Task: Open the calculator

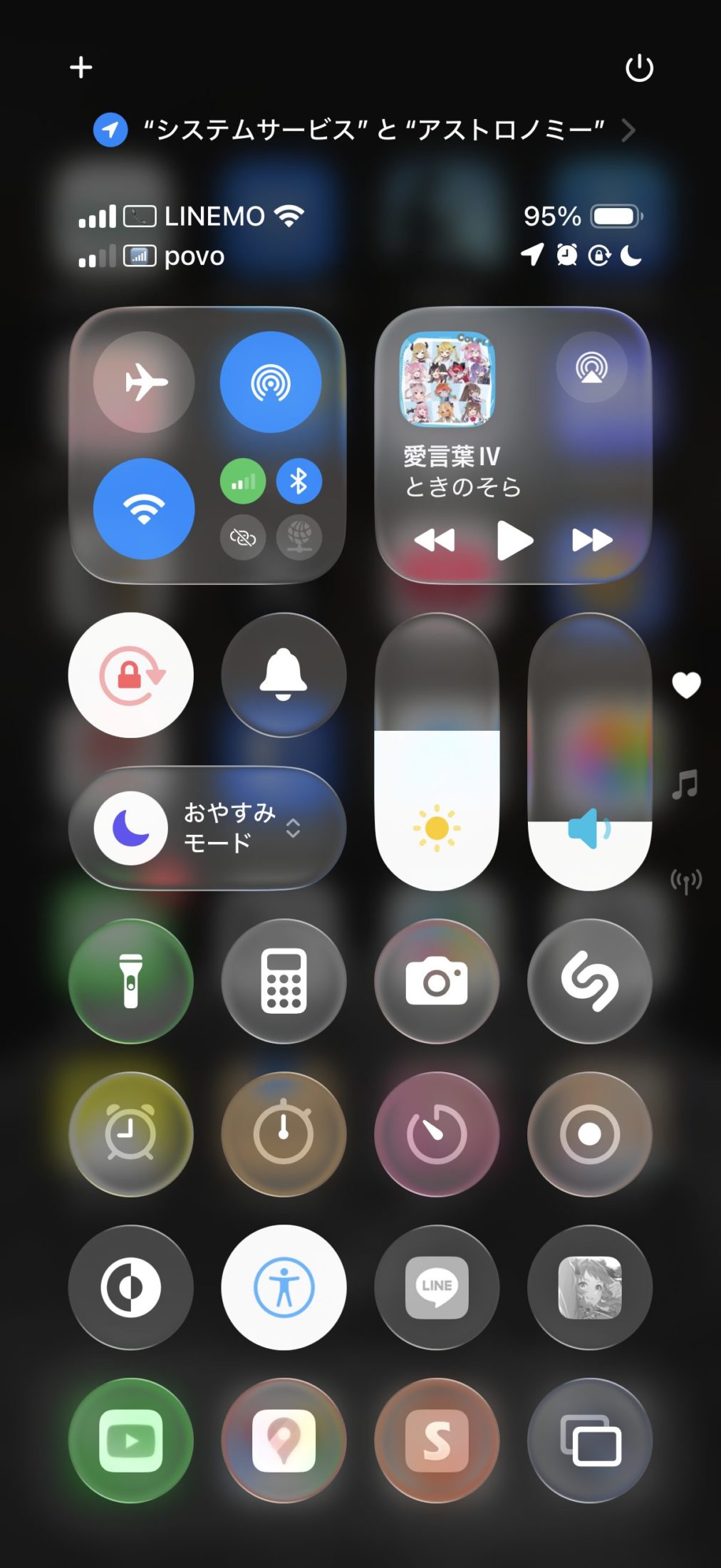Action: click(x=284, y=982)
